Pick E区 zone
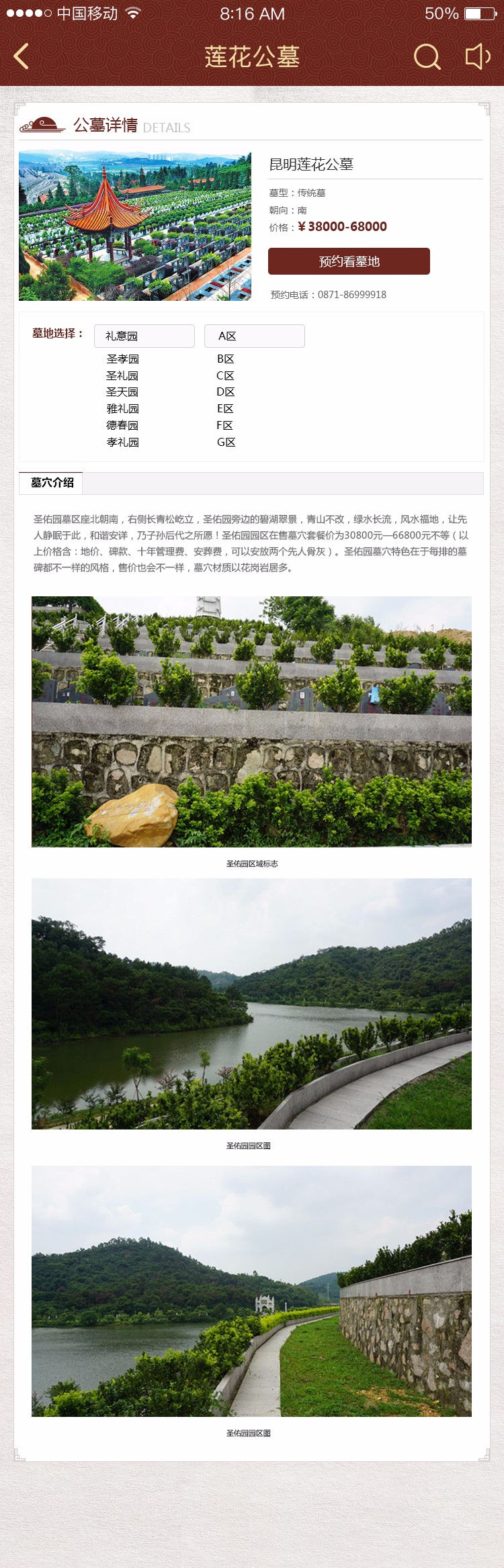504x1568 pixels. (226, 408)
